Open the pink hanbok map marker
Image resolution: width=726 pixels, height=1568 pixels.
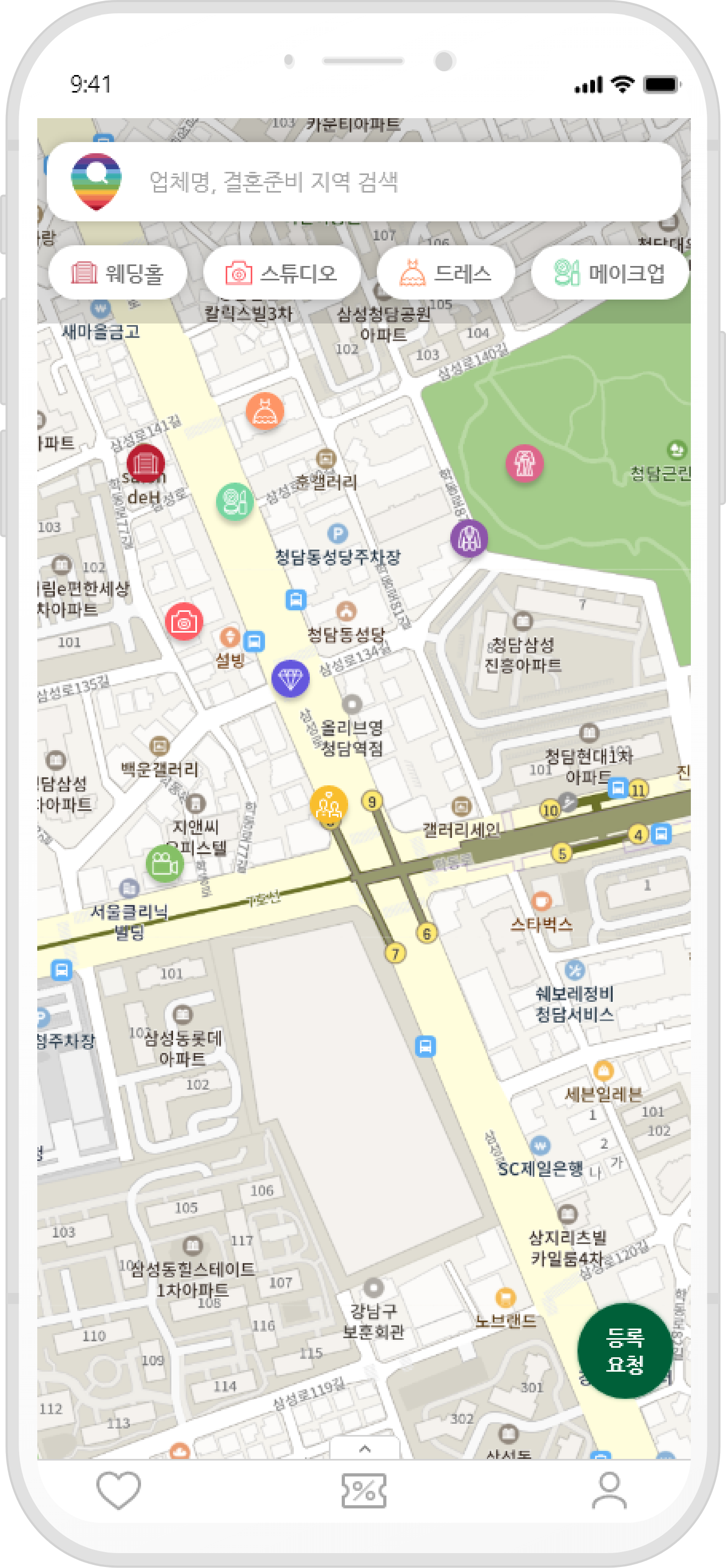click(x=524, y=464)
